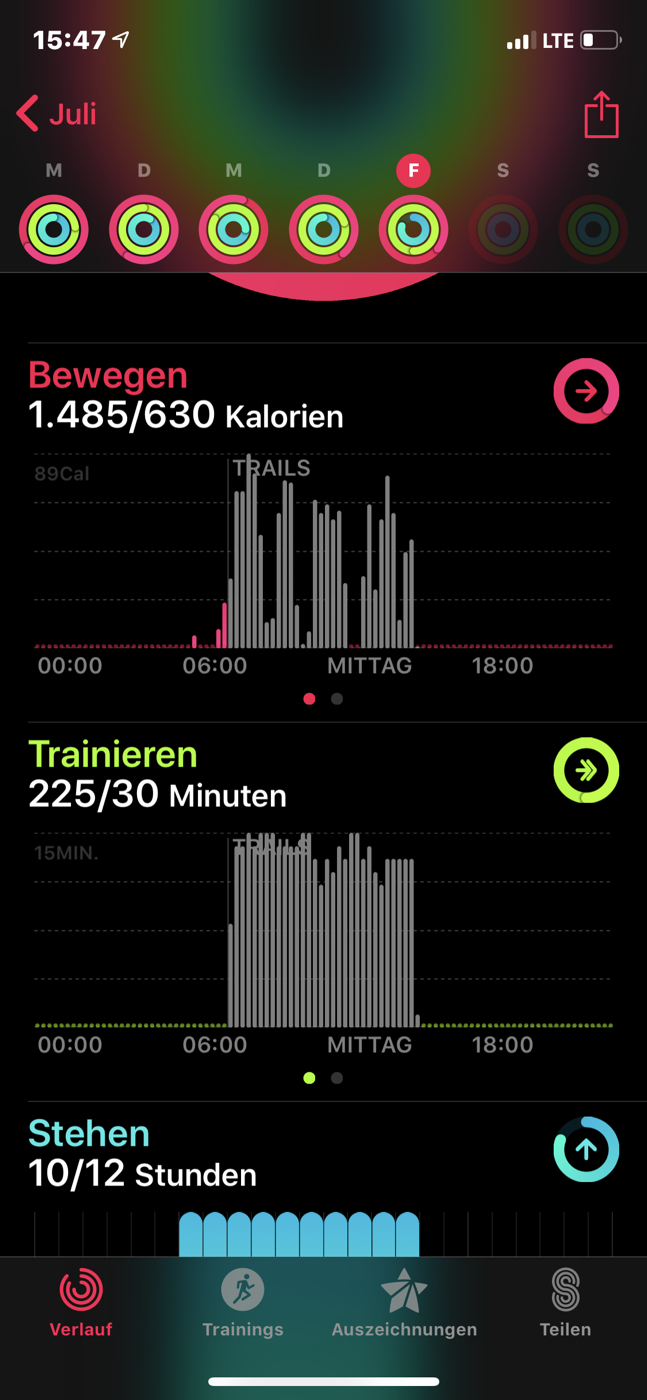Select Wednesday's activity rings
Screen dimensions: 647x1400
[233, 229]
